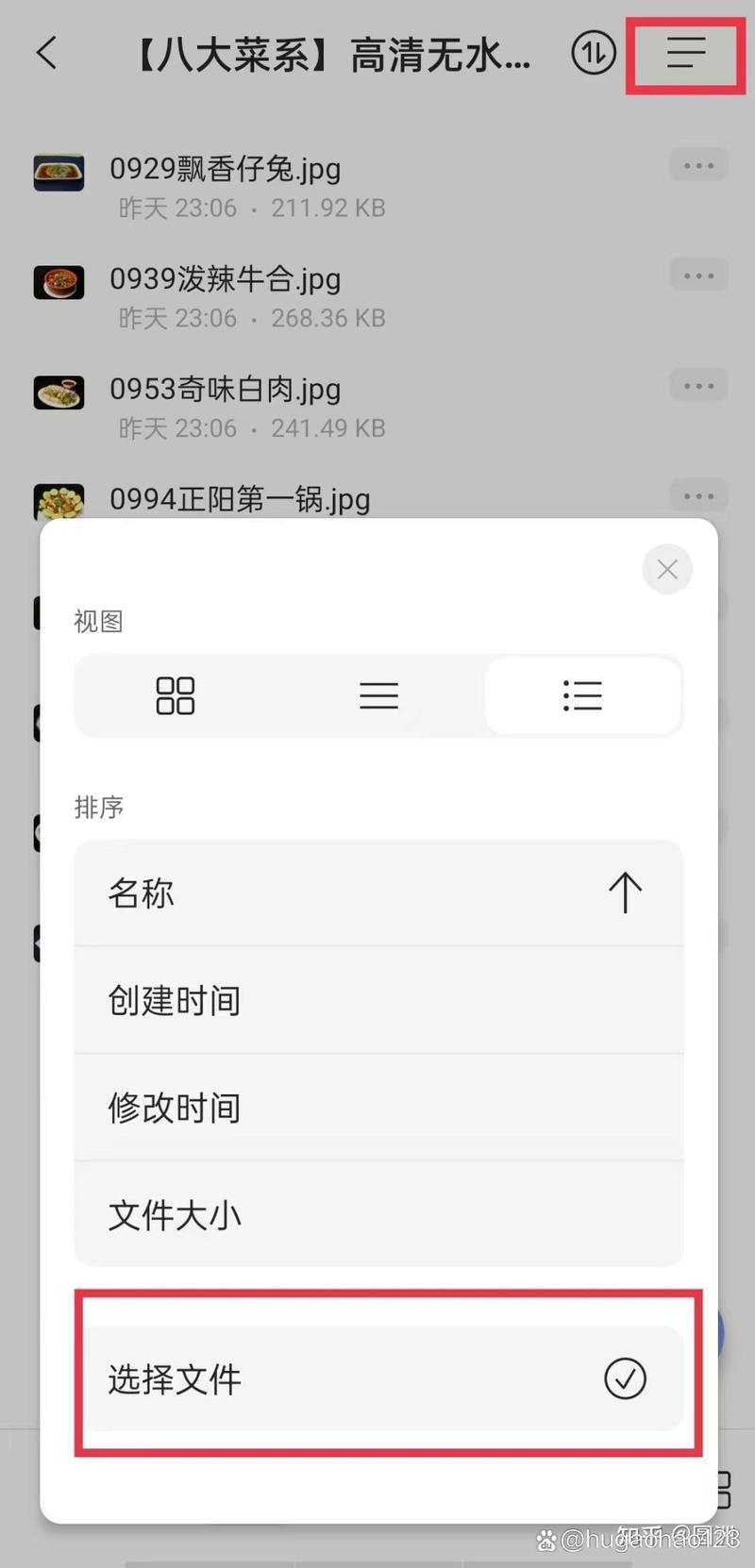Sort files by 文件大小
The height and width of the screenshot is (1568, 755).
click(377, 1215)
